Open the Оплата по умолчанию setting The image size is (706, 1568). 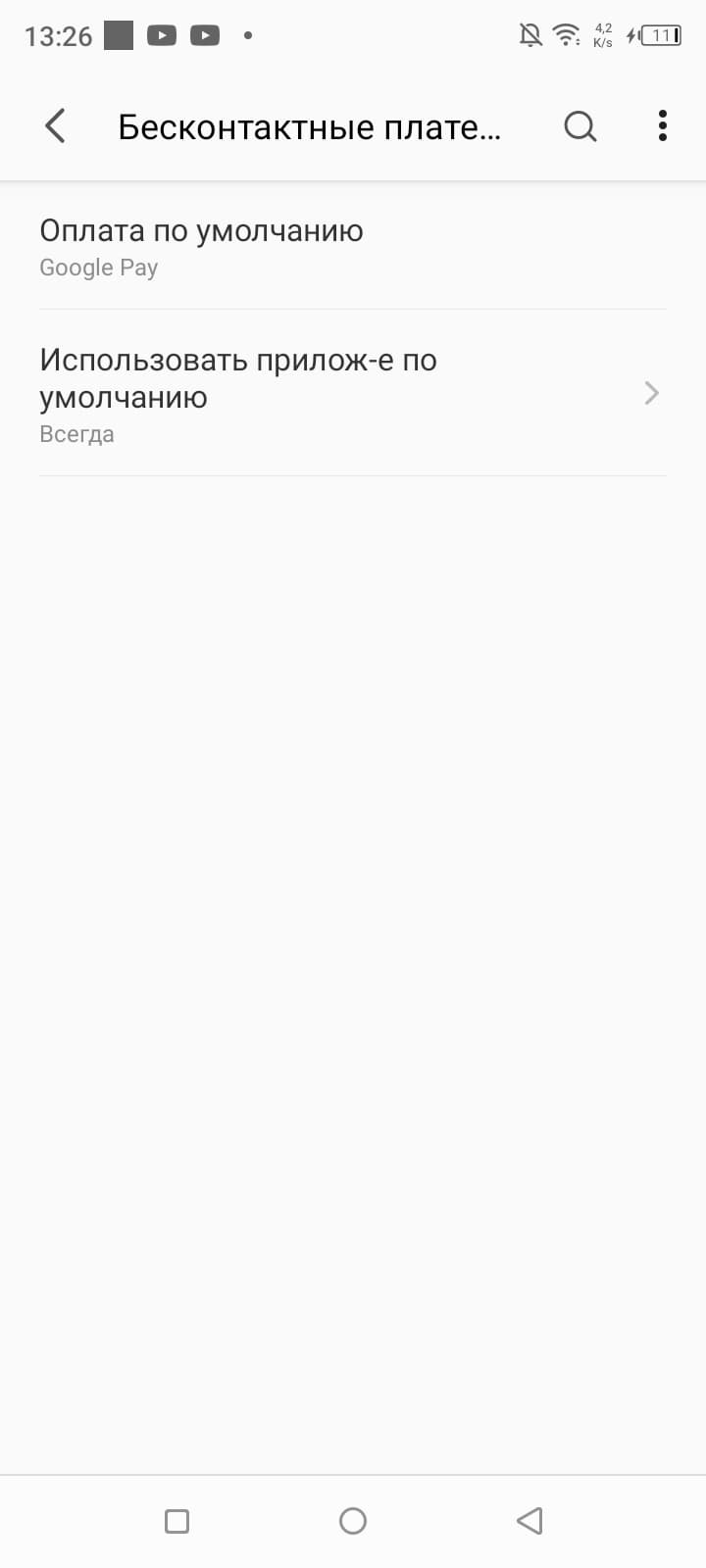click(x=353, y=247)
